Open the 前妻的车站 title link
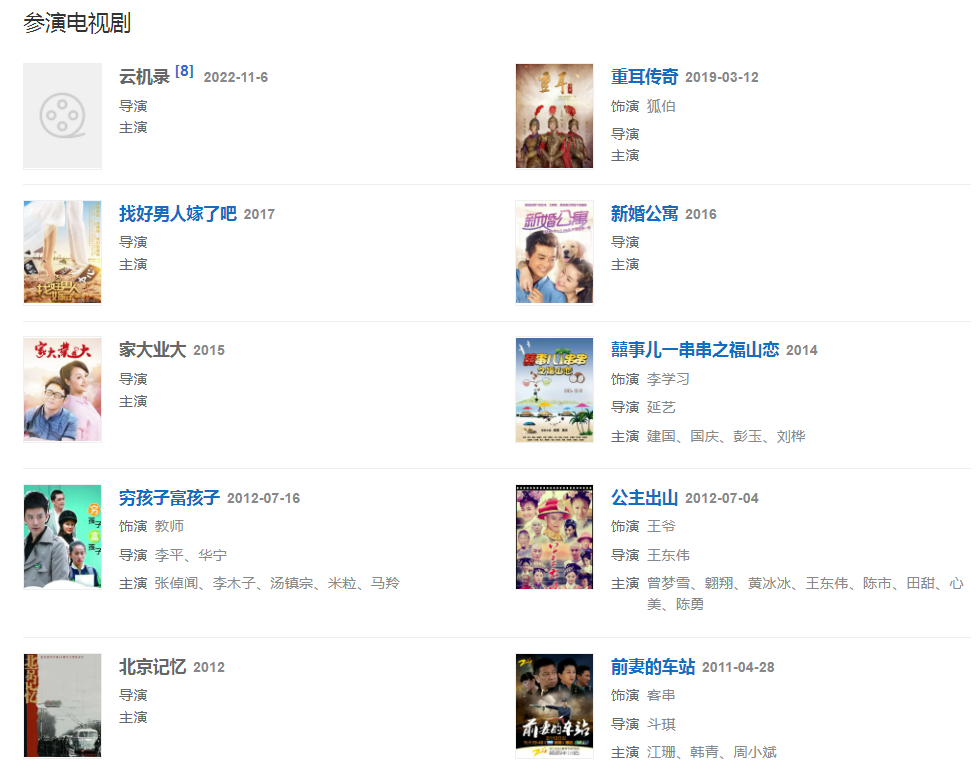 coord(652,667)
